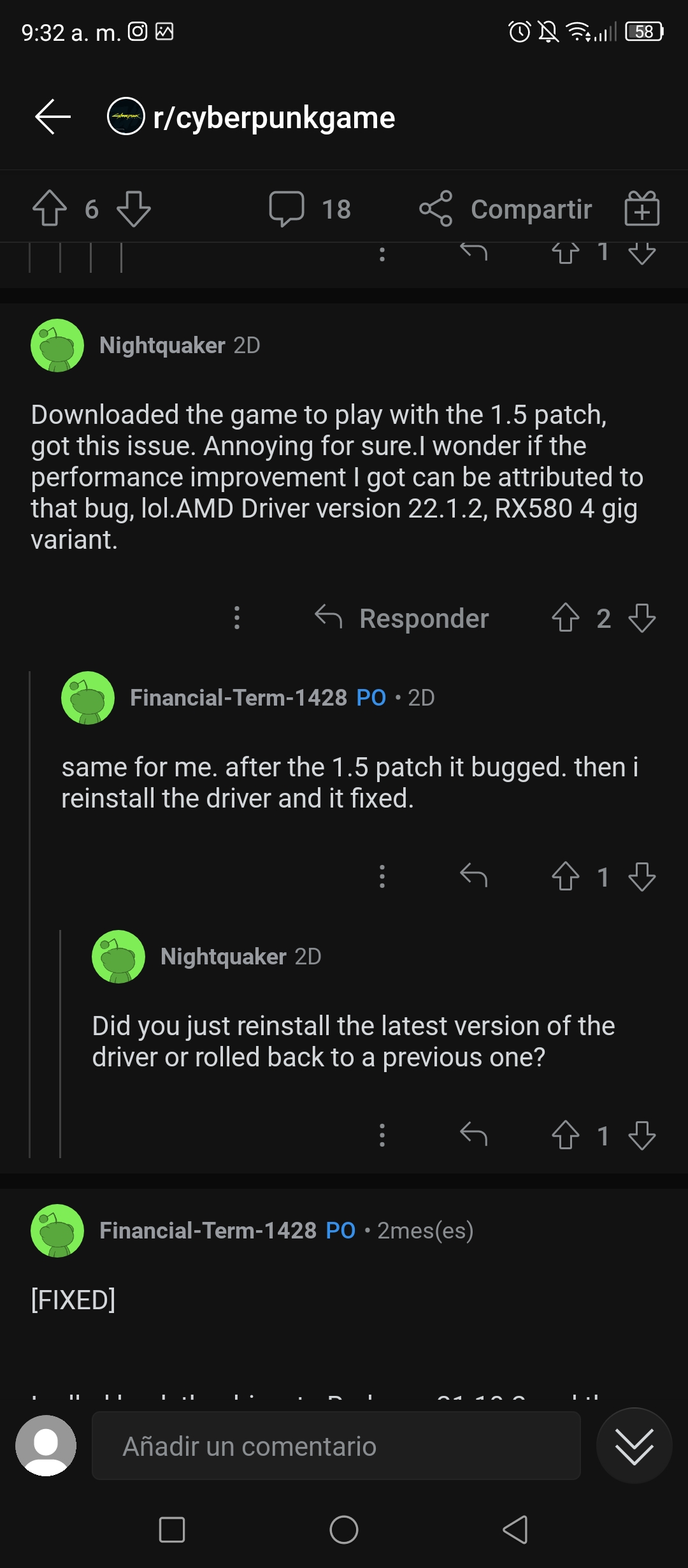The height and width of the screenshot is (1568, 688).
Task: Open options for Nightquaker's driver question comment
Action: tap(382, 1135)
